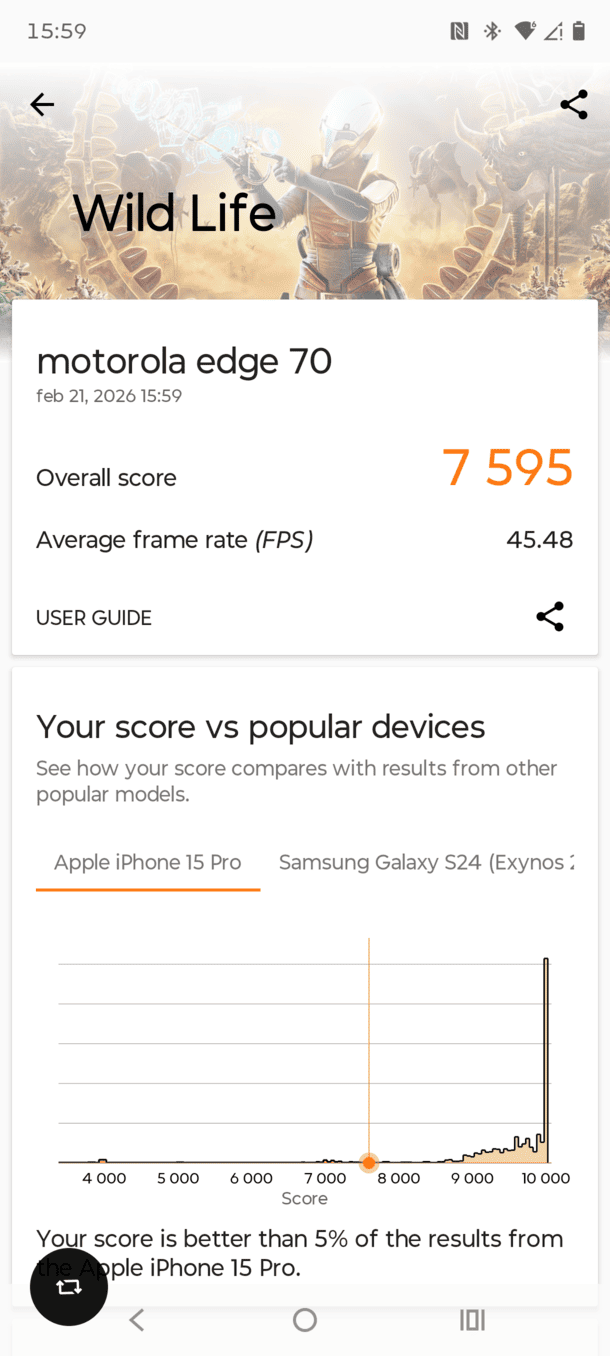Viewport: 610px width, 1356px height.
Task: Switch to the Samsung Galaxy S24 tab
Action: [x=426, y=862]
